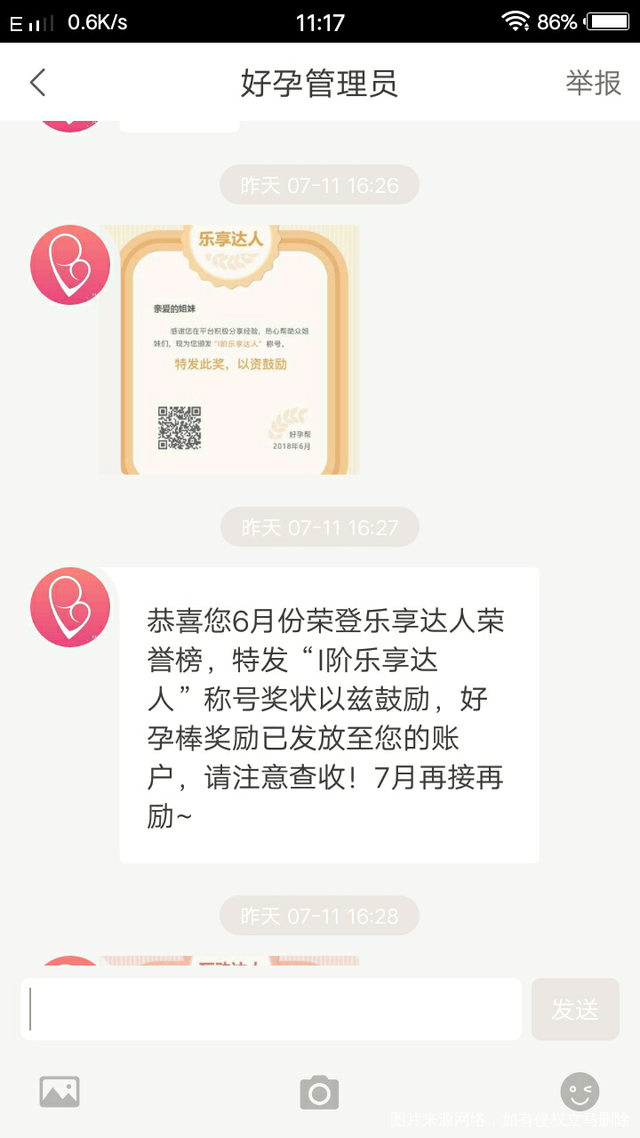Tap the admin avatar beside the 恭喜您 message
Image resolution: width=640 pixels, height=1138 pixels.
click(x=70, y=607)
